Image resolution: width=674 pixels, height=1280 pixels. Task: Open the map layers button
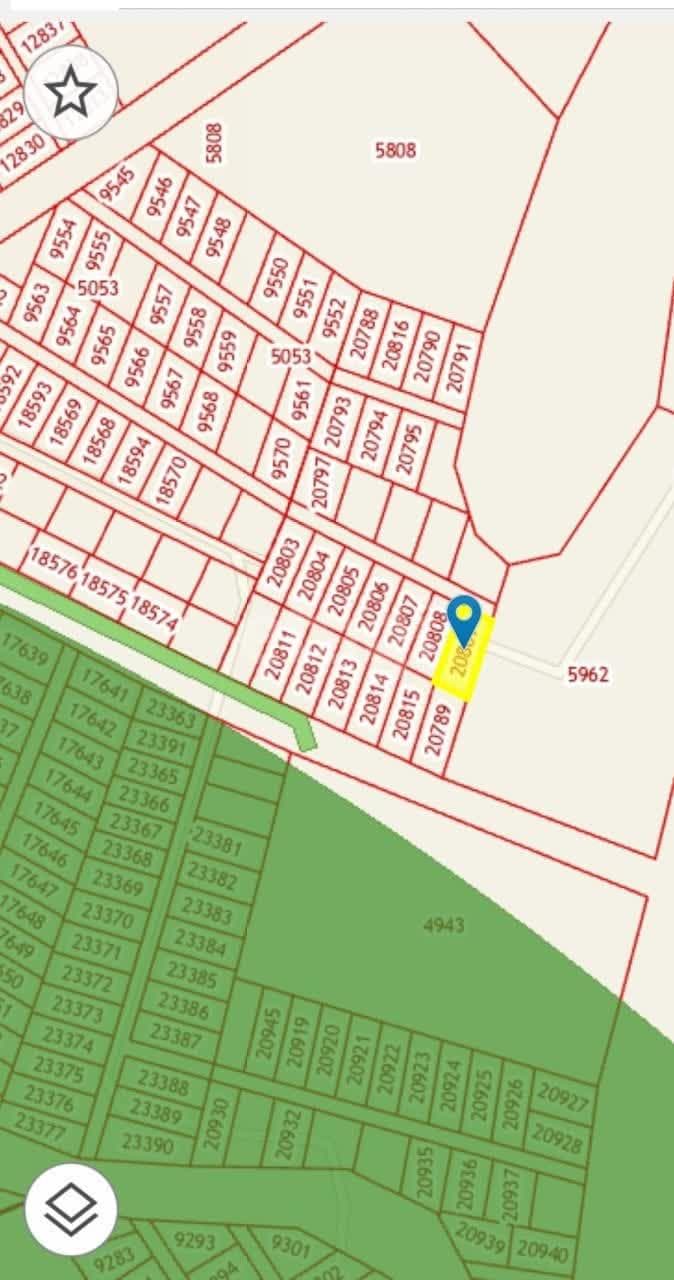coord(71,1209)
